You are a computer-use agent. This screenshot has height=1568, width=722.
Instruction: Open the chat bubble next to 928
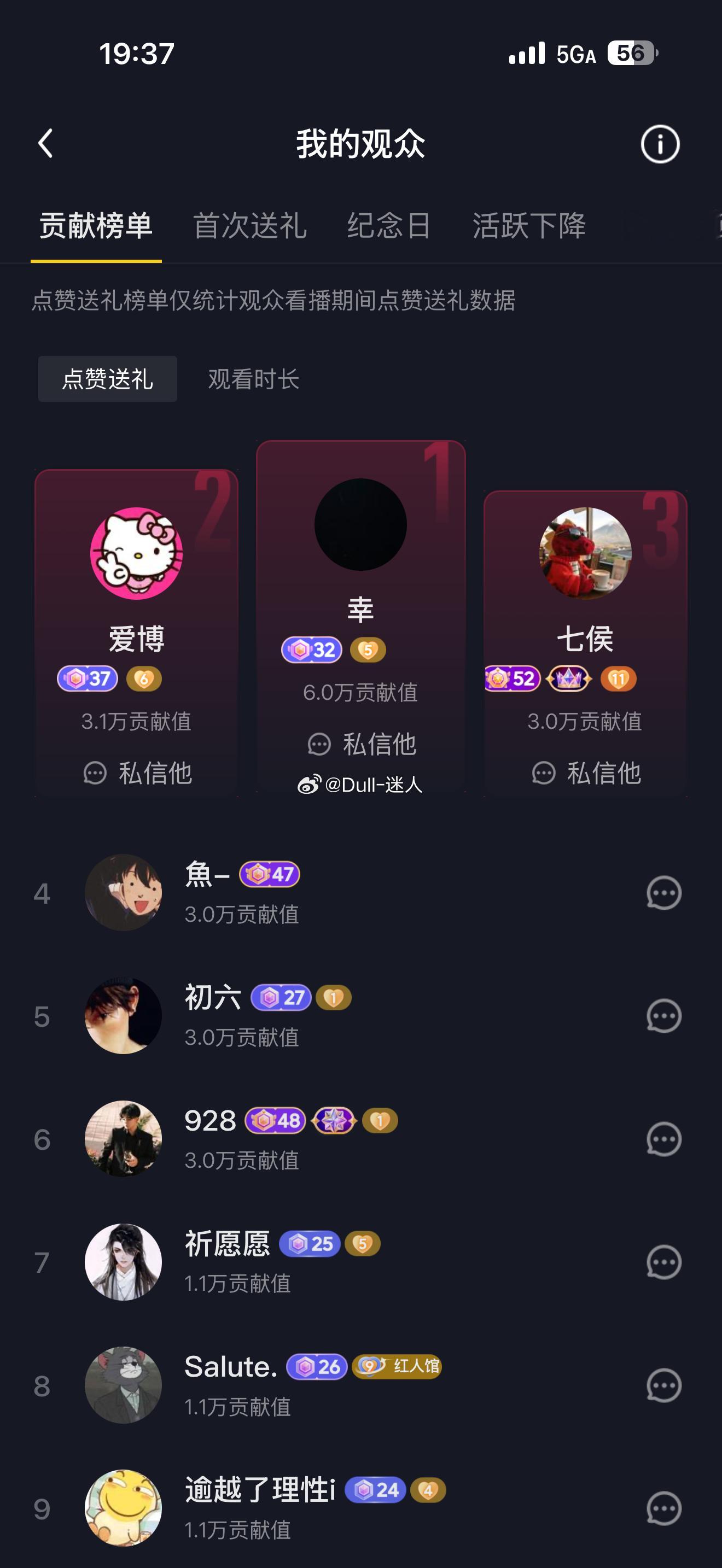pos(664,1138)
